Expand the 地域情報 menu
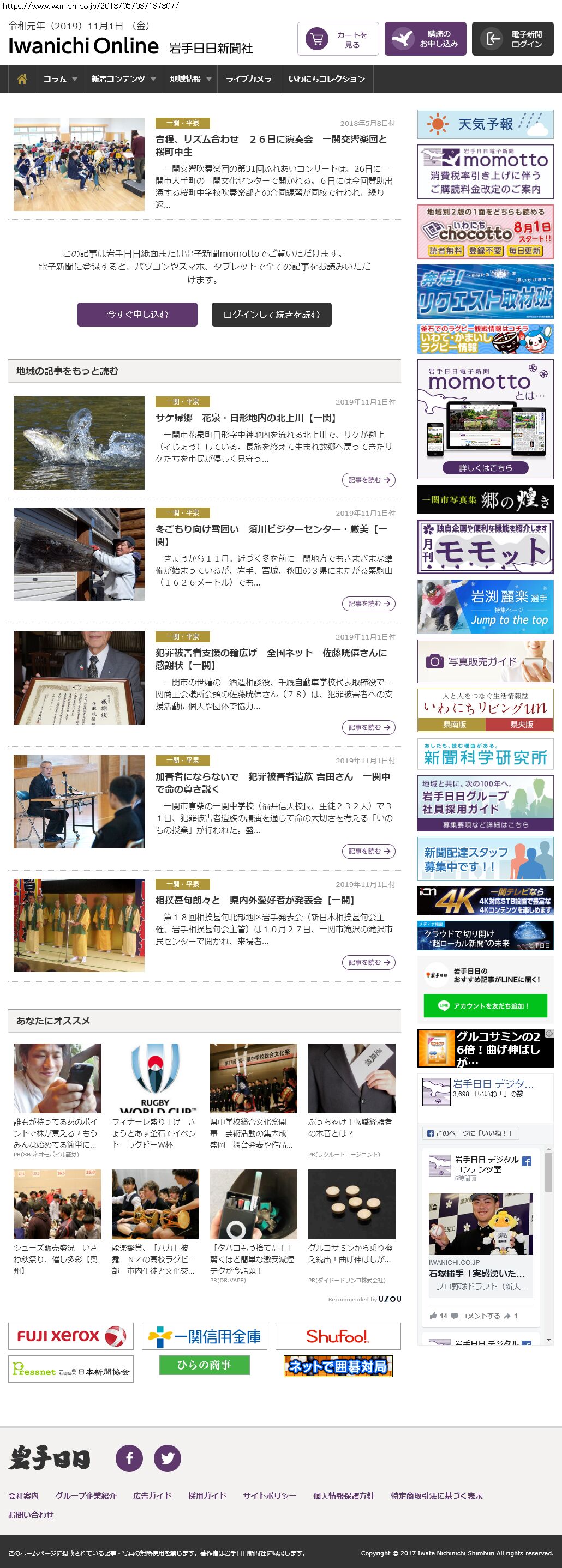 (190, 79)
